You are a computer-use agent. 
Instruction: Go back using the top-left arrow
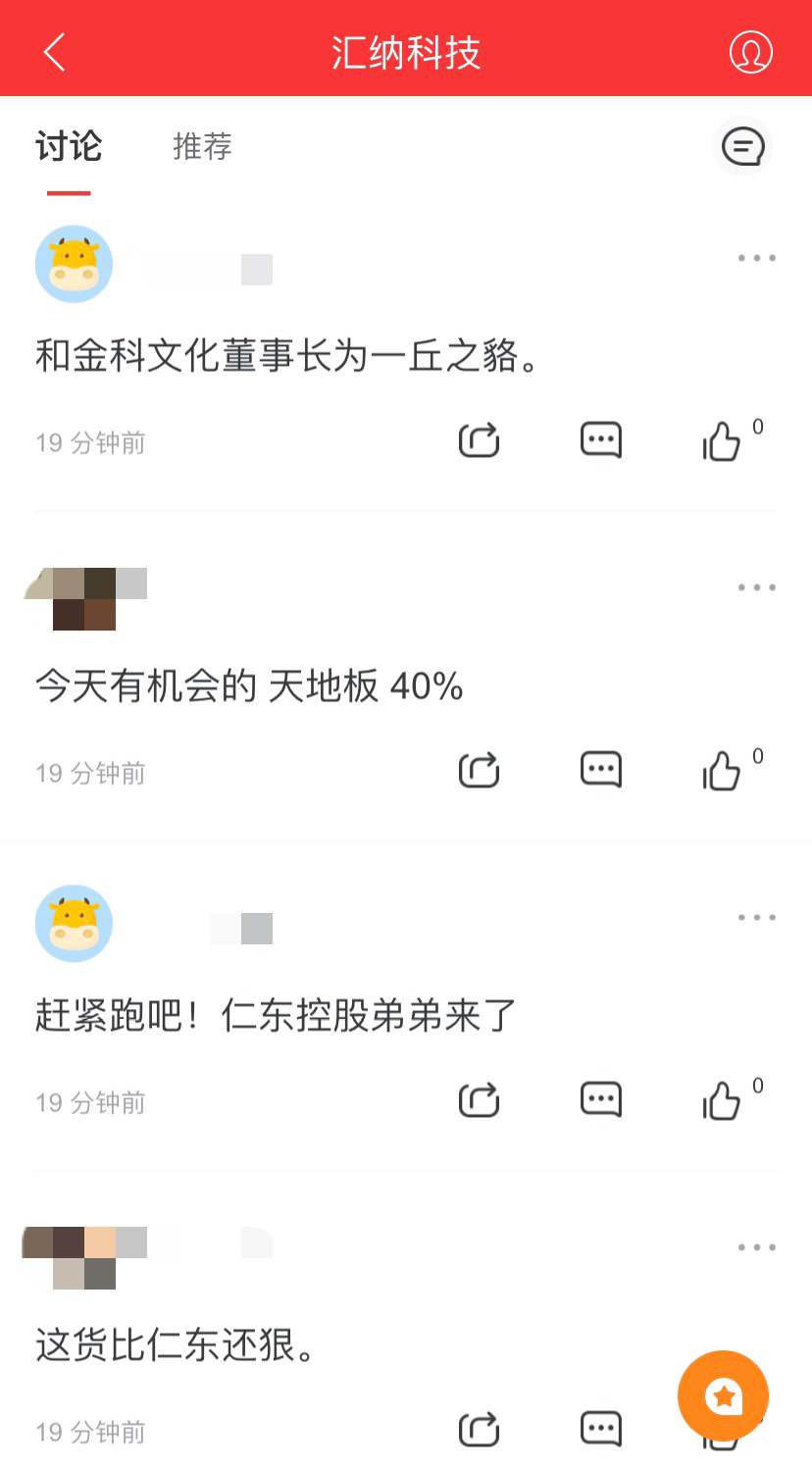point(55,52)
